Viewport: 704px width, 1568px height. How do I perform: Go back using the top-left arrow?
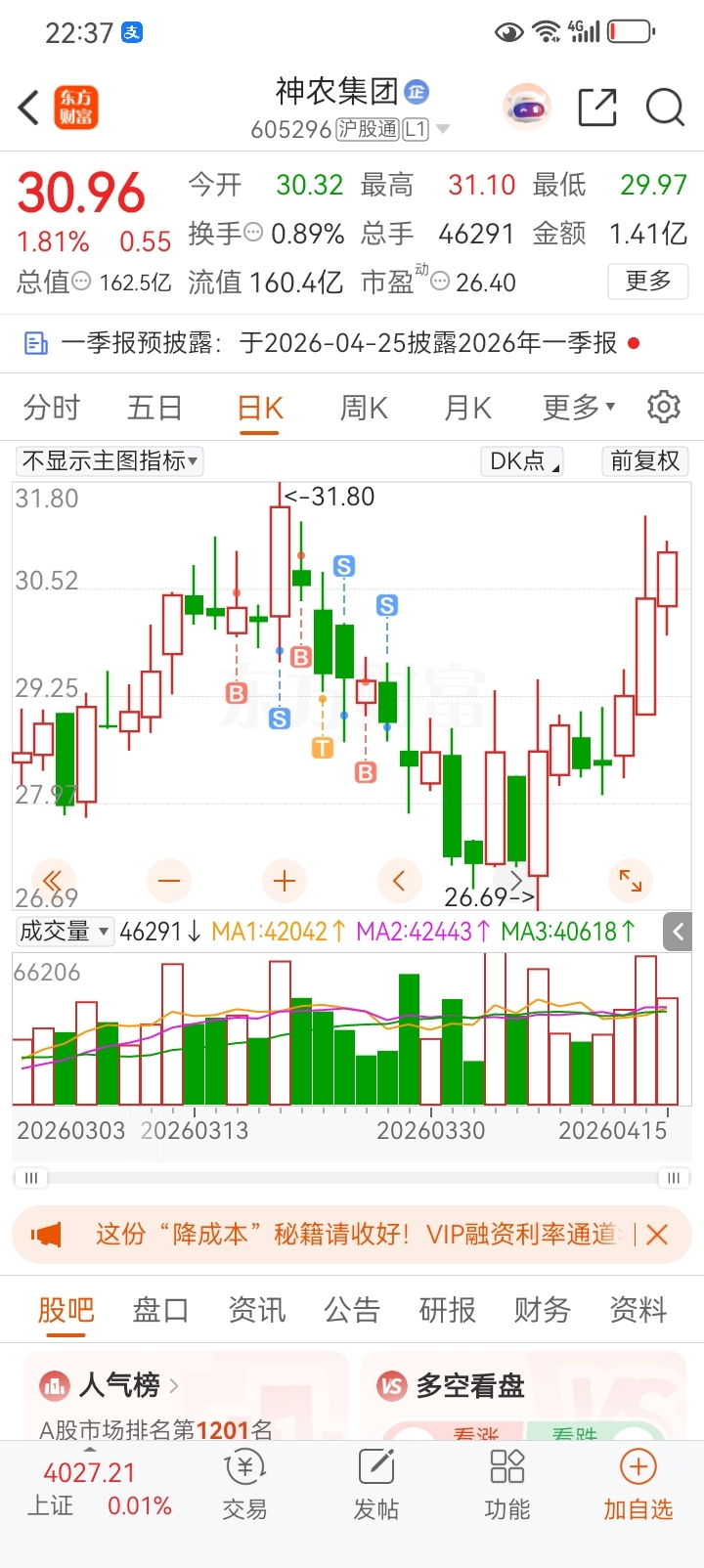(x=29, y=108)
